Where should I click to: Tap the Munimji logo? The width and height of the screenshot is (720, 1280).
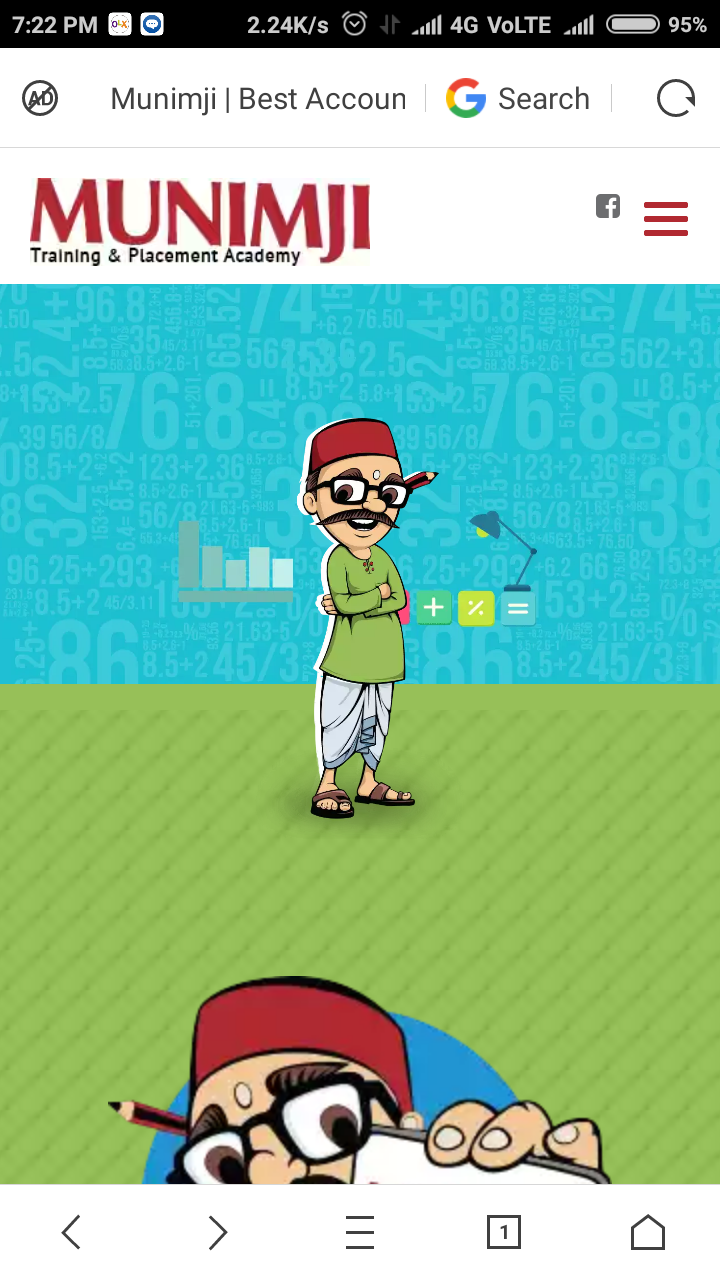coord(200,220)
